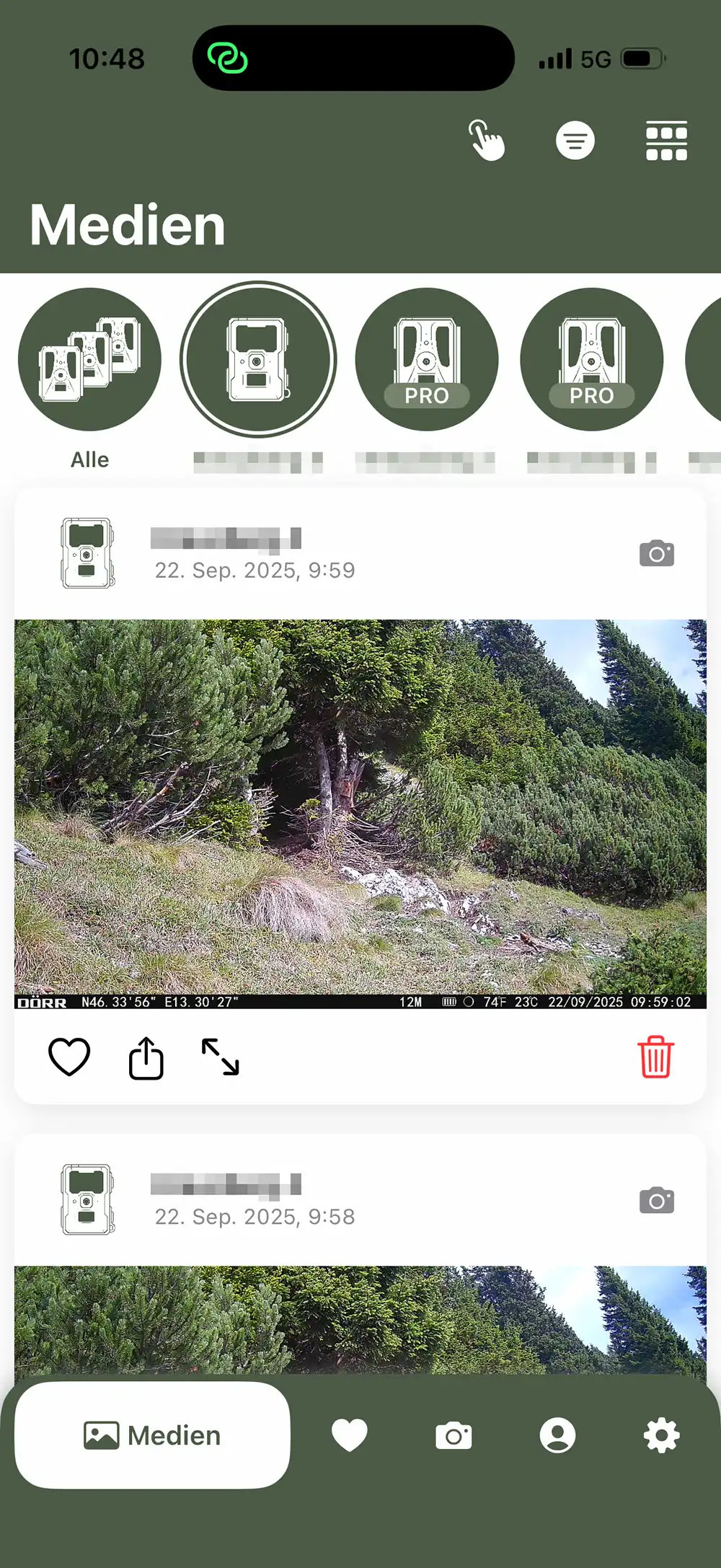Switch to the favorites heart tab

click(350, 1435)
